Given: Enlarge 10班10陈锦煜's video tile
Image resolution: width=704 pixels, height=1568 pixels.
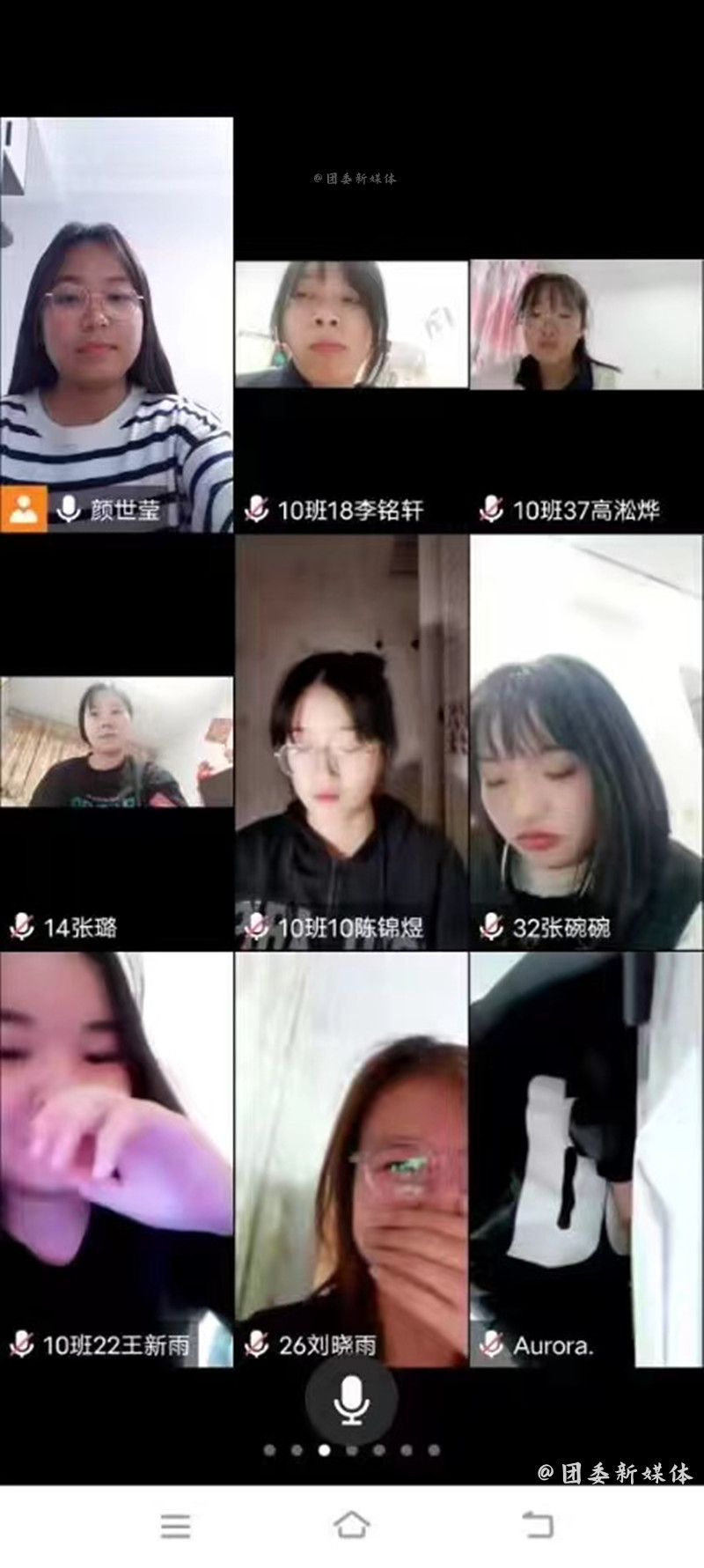Looking at the screenshot, I should pos(351,742).
